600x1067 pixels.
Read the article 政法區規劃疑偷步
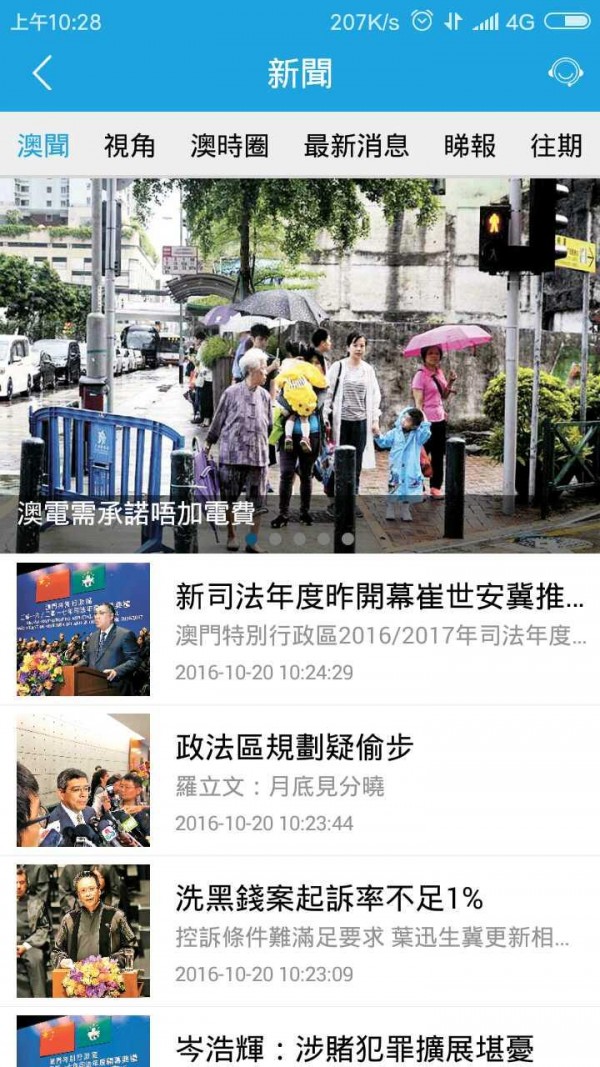coord(380,780)
